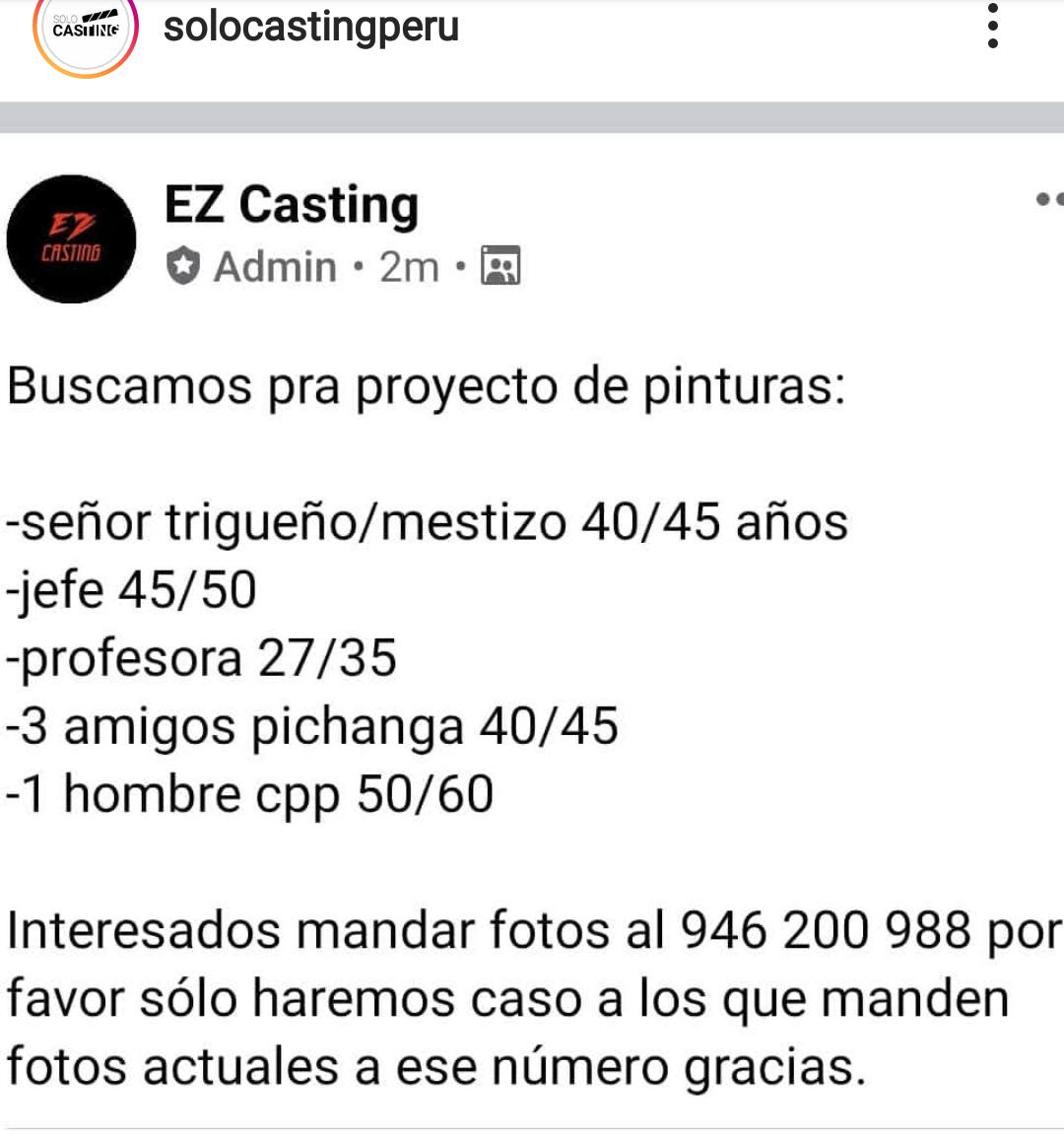Open the post's three-dot overflow menu
This screenshot has width=1064, height=1139.
[x=993, y=27]
